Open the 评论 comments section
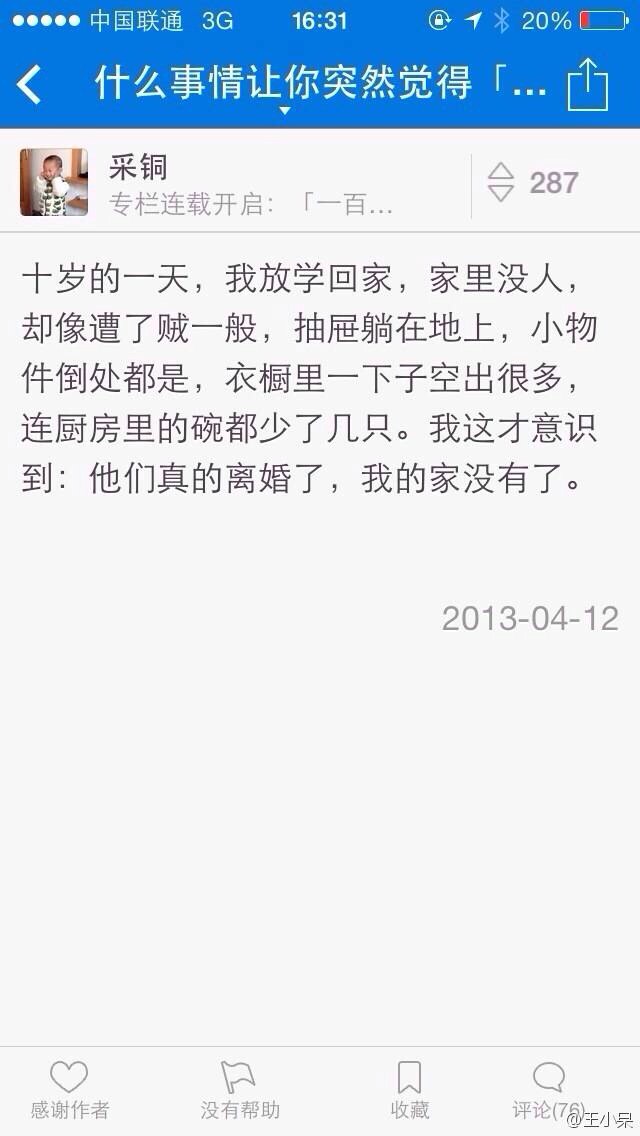The image size is (640, 1136). (549, 1090)
